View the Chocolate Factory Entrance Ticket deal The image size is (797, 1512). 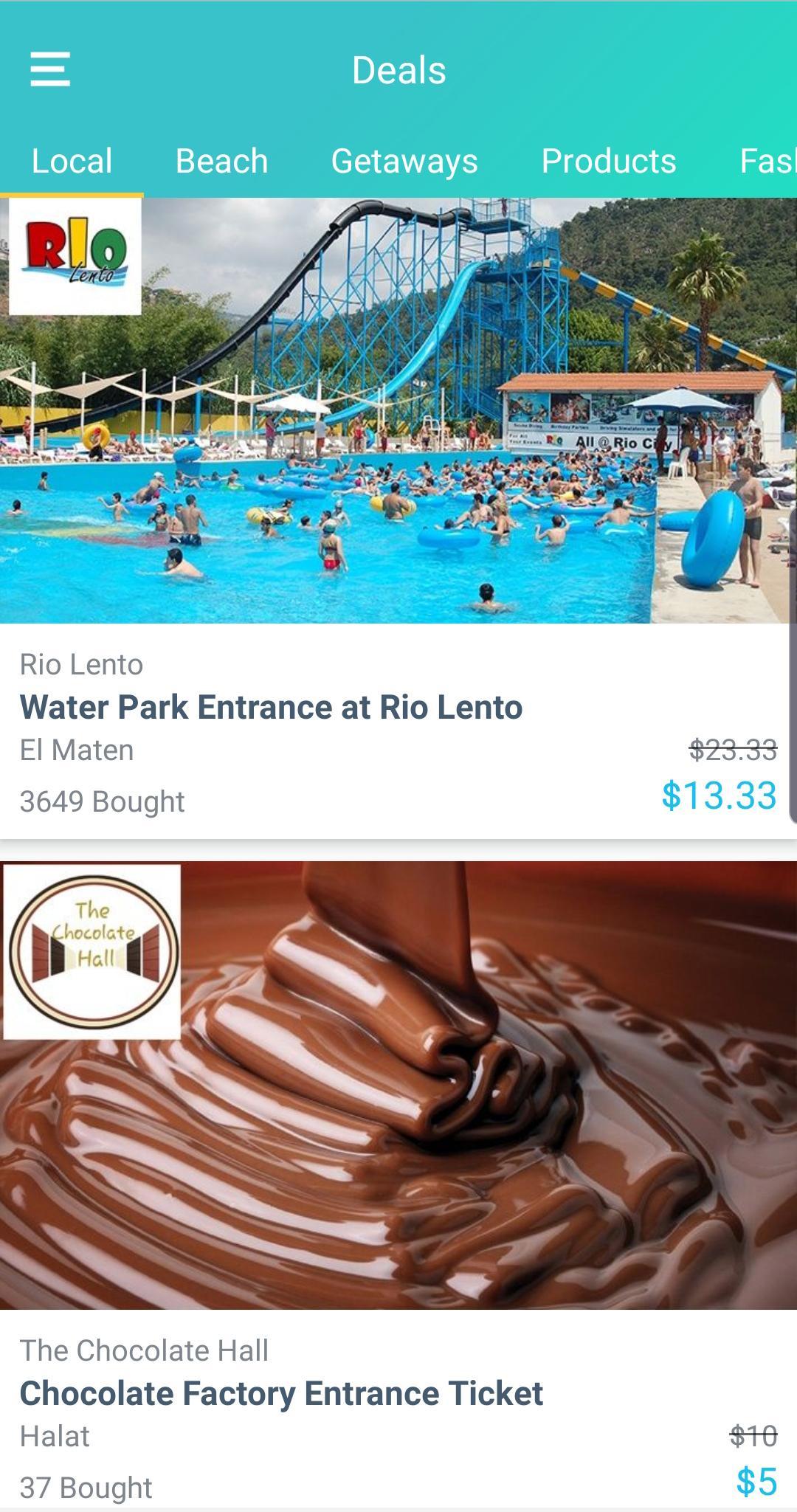coord(281,1393)
